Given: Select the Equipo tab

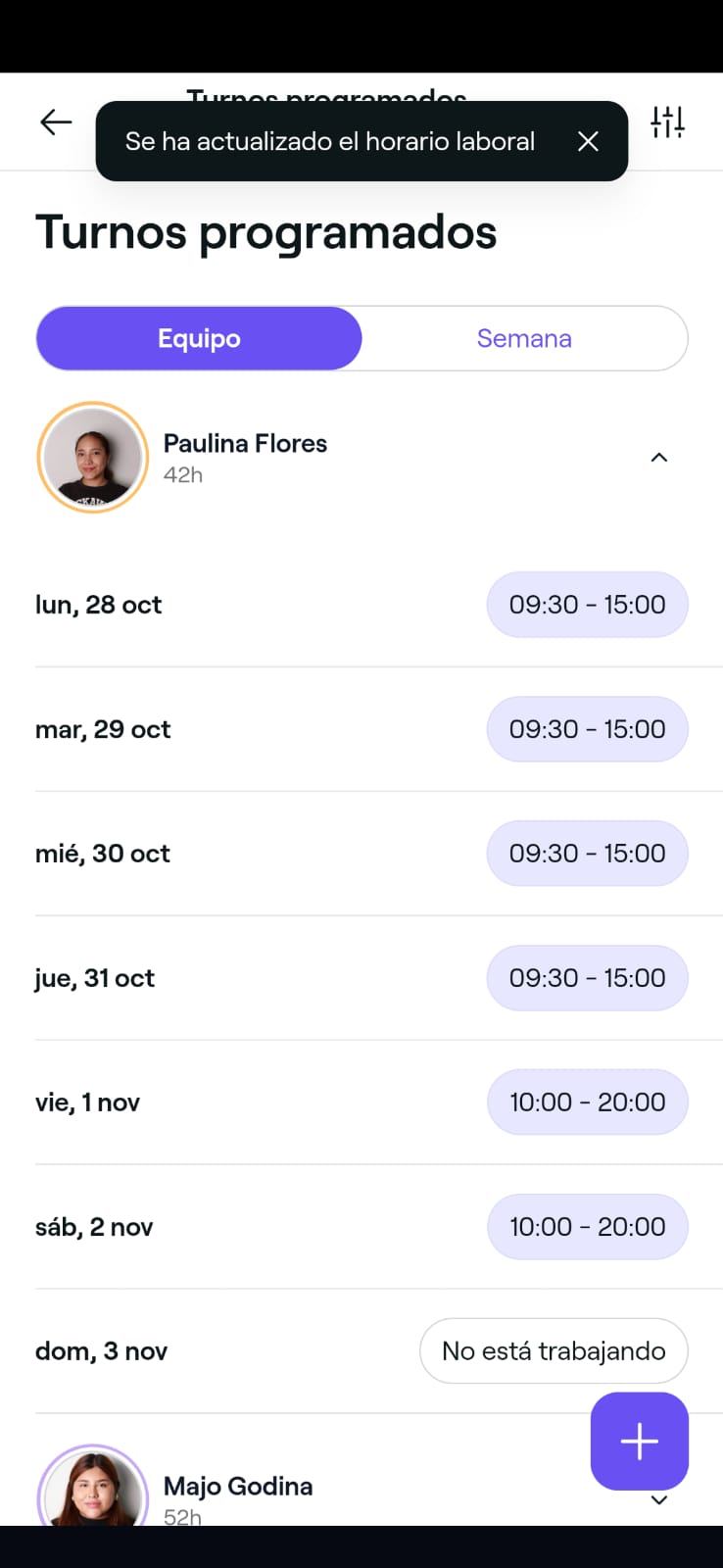Looking at the screenshot, I should [x=199, y=338].
